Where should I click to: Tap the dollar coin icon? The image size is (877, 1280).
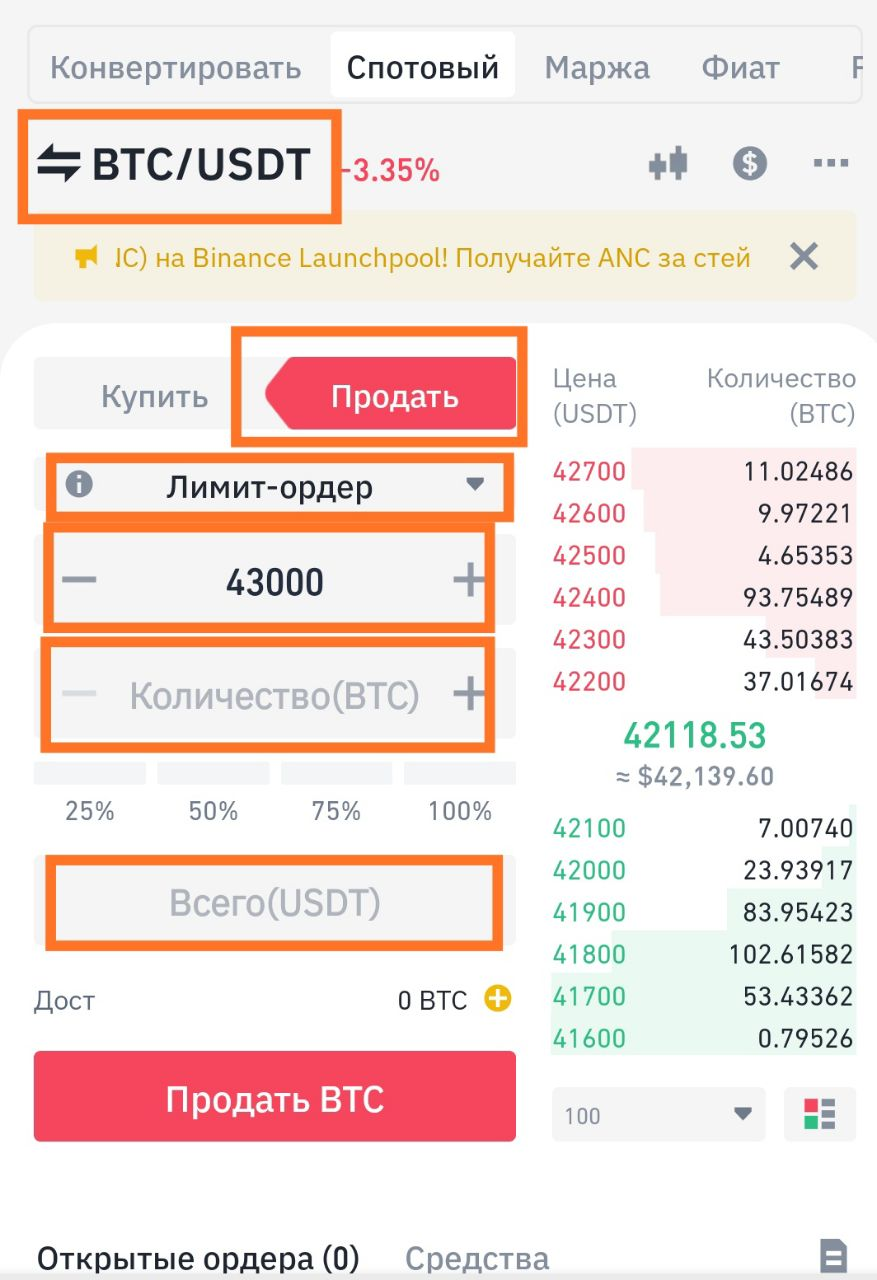pyautogui.click(x=749, y=163)
